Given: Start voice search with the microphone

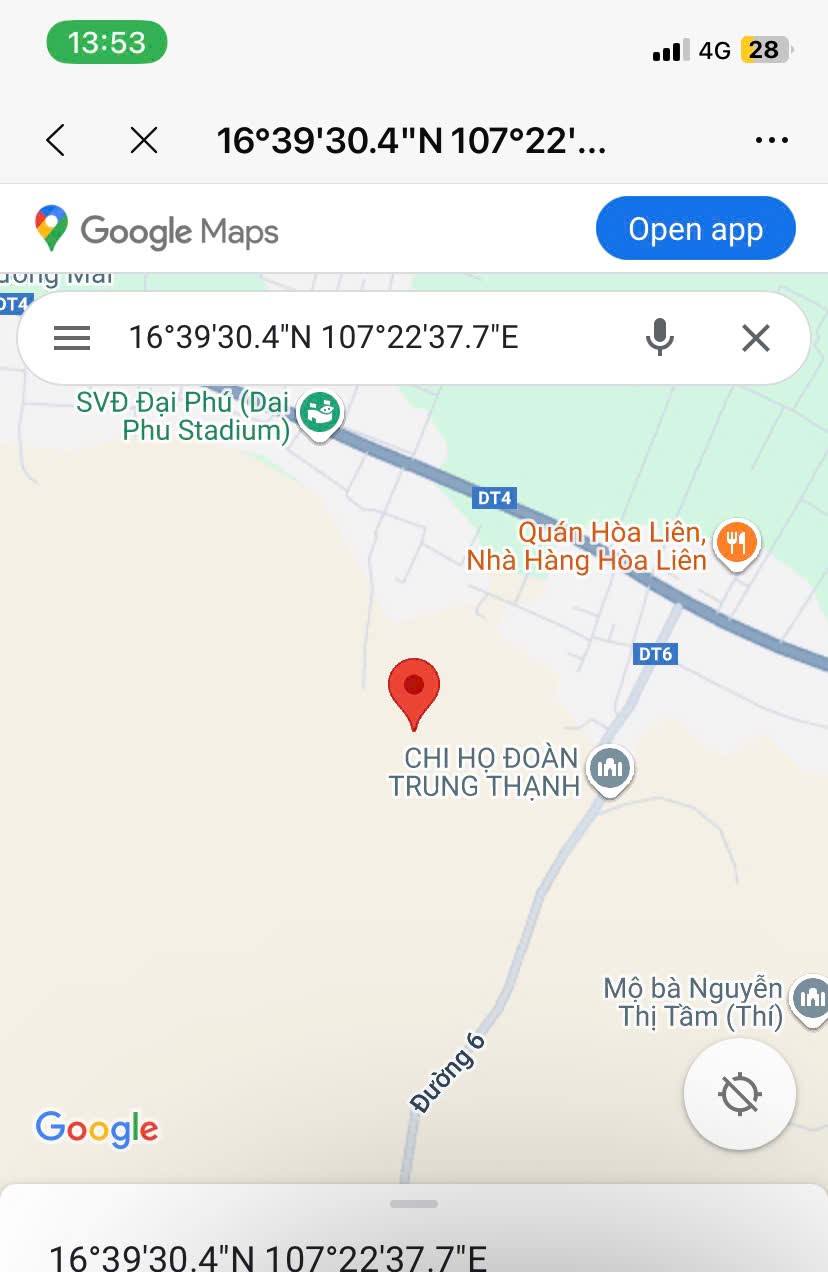Looking at the screenshot, I should 659,338.
